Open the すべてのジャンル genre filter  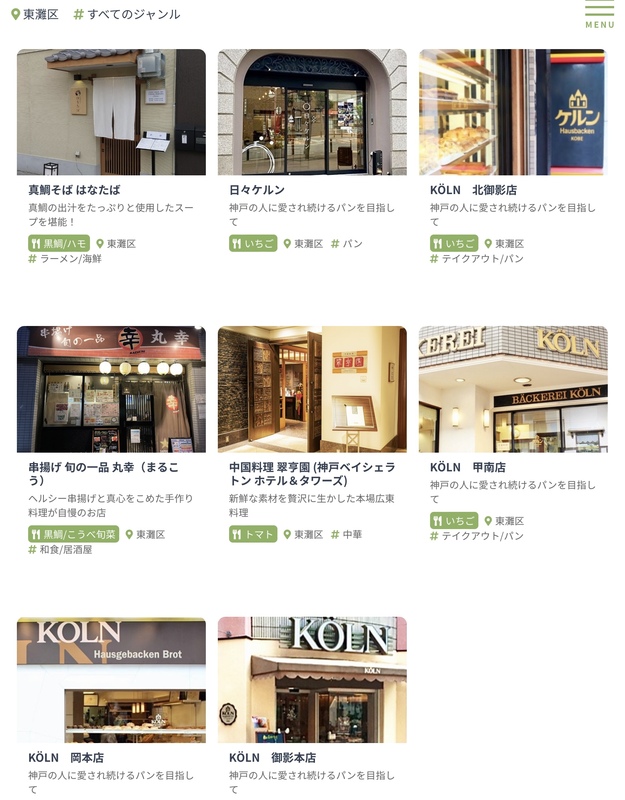tap(127, 15)
